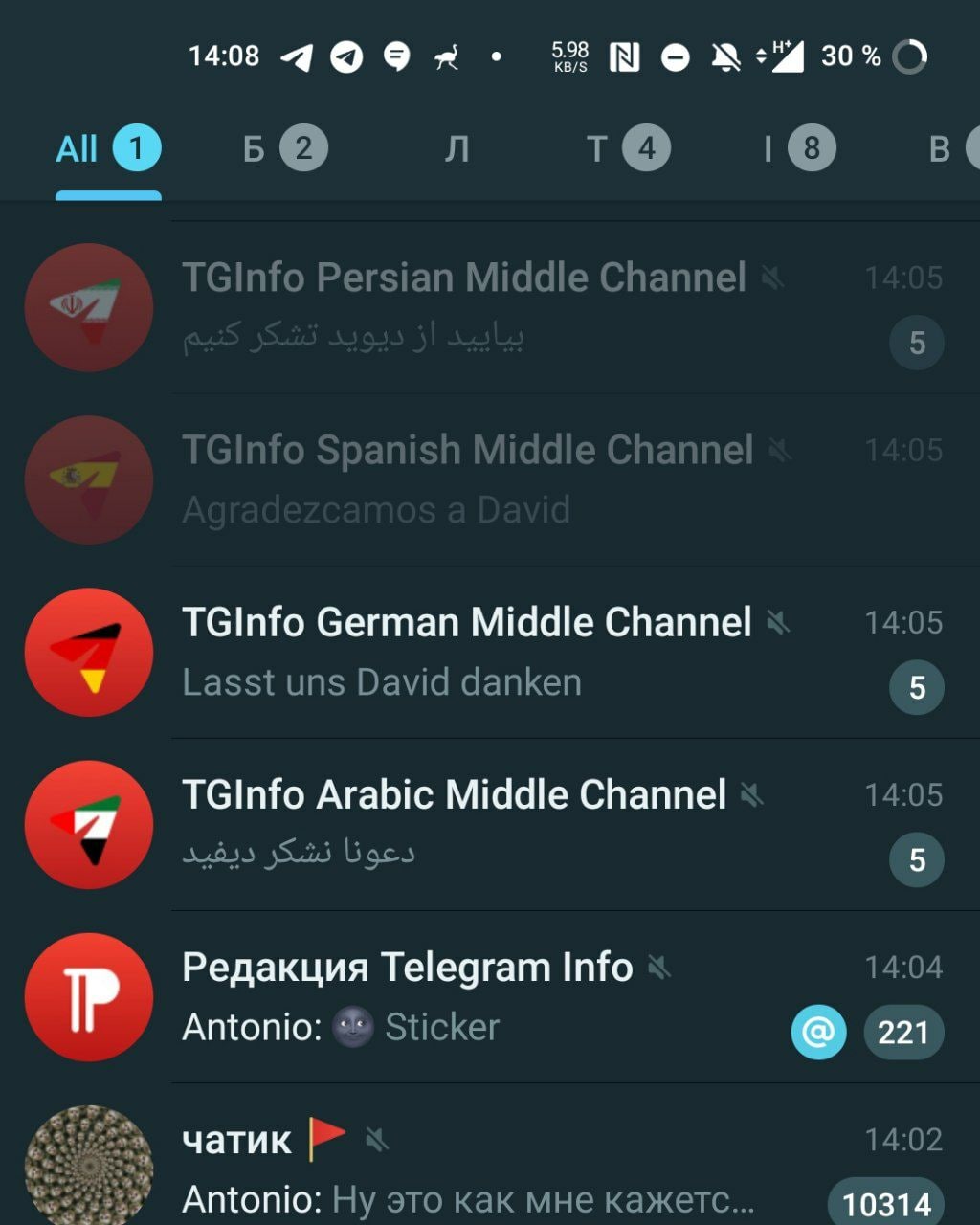Open the Б folder tab
The height and width of the screenshot is (1225, 980).
284,149
